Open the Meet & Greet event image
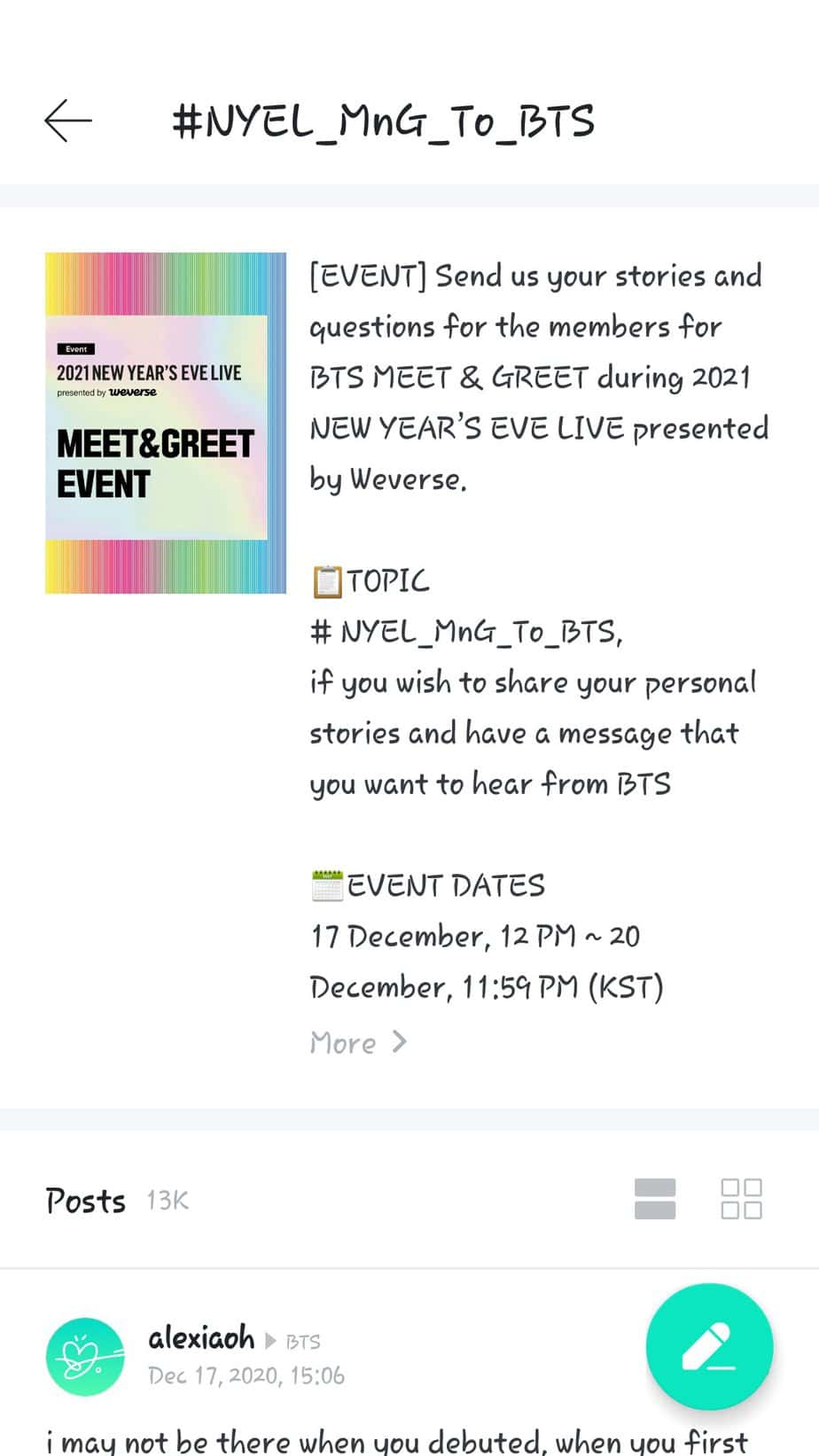 166,424
